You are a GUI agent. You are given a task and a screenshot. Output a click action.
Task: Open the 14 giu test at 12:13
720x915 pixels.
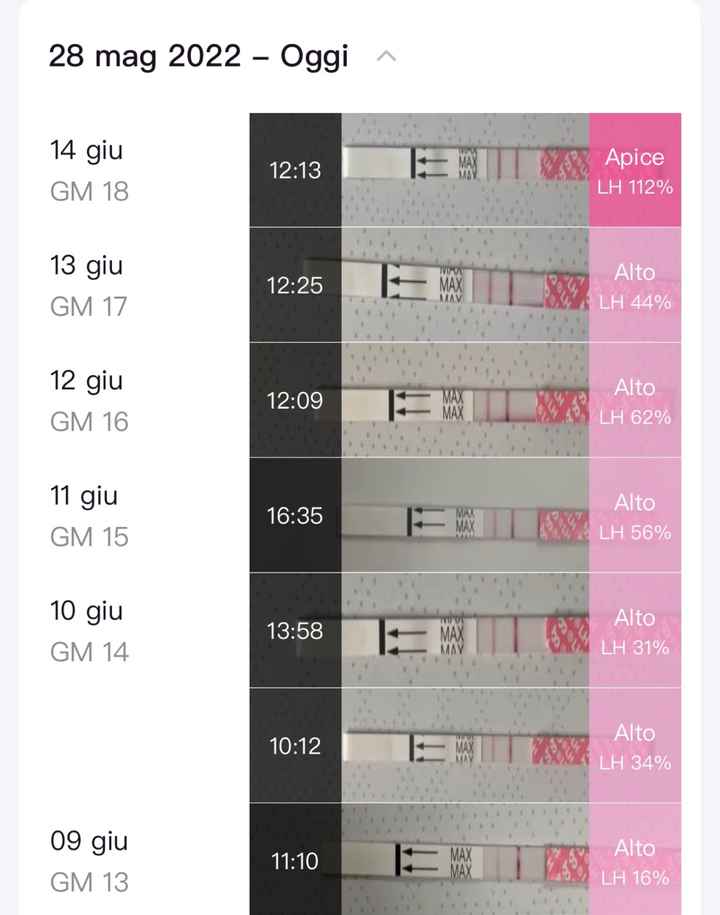pyautogui.click(x=465, y=170)
